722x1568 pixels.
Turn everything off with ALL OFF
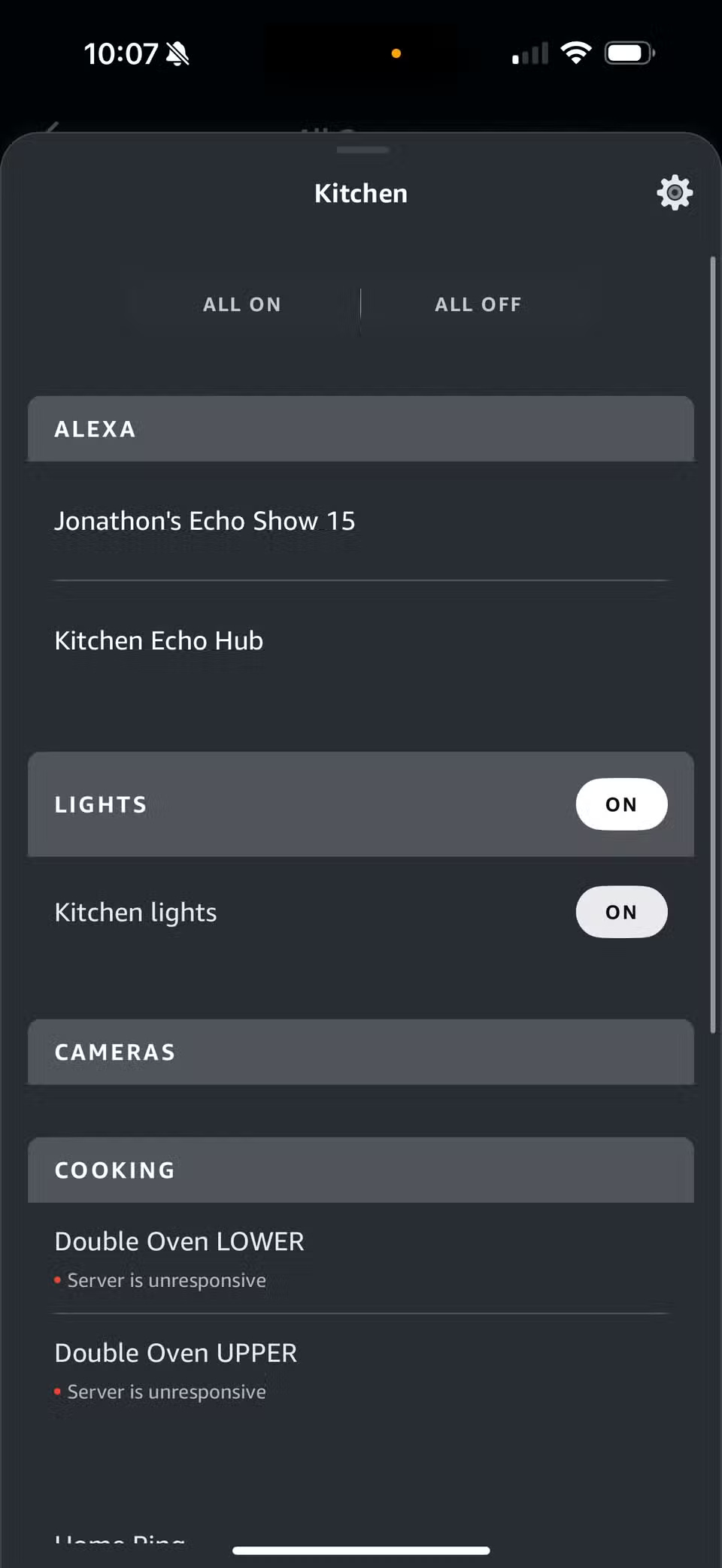478,304
